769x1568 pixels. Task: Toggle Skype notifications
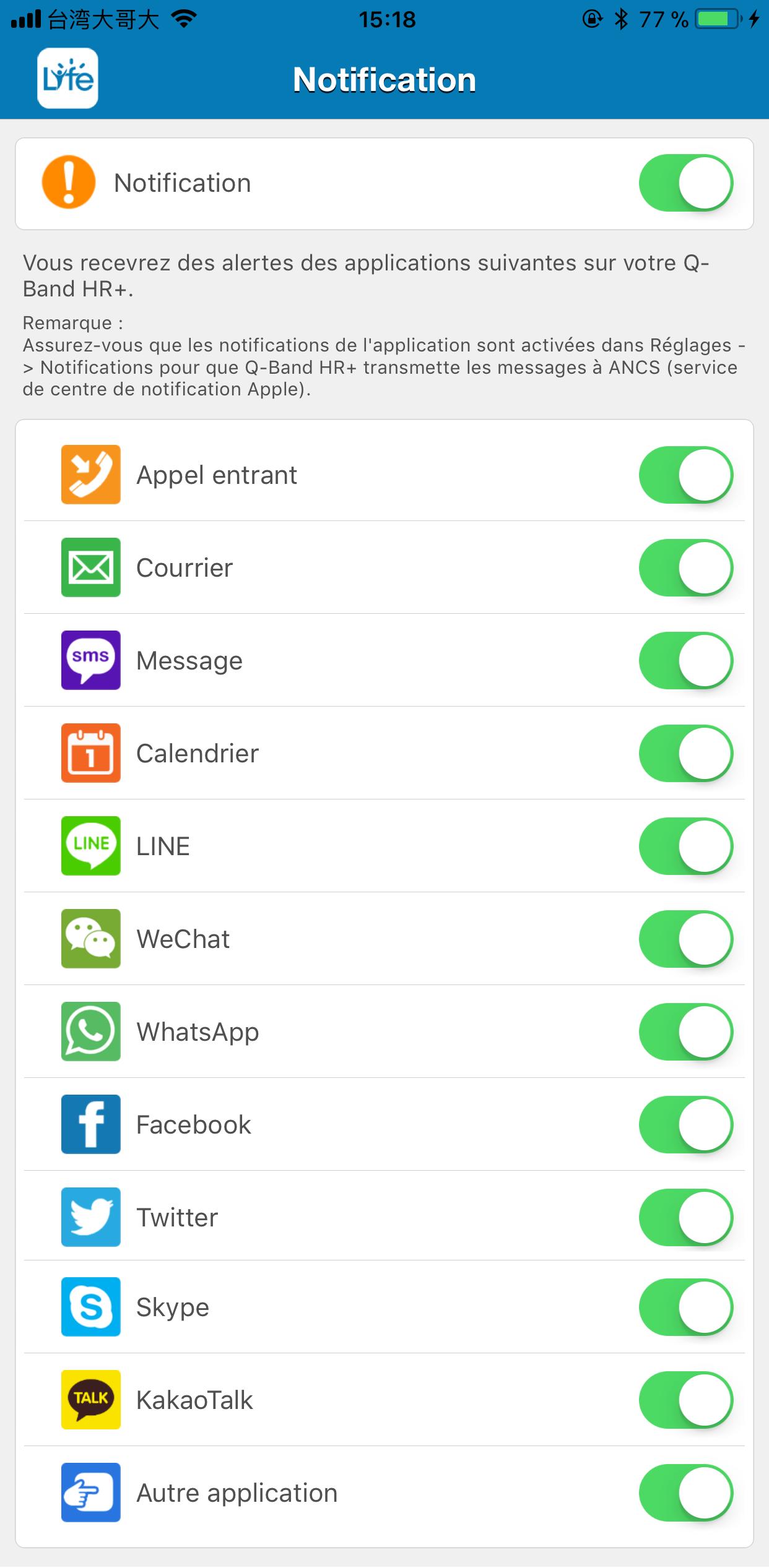(x=685, y=1307)
